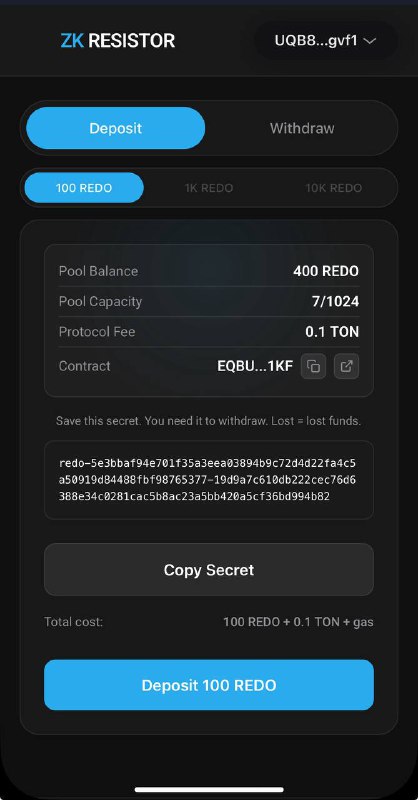This screenshot has height=800, width=418.
Task: Choose the 1K REDO pool
Action: click(209, 188)
